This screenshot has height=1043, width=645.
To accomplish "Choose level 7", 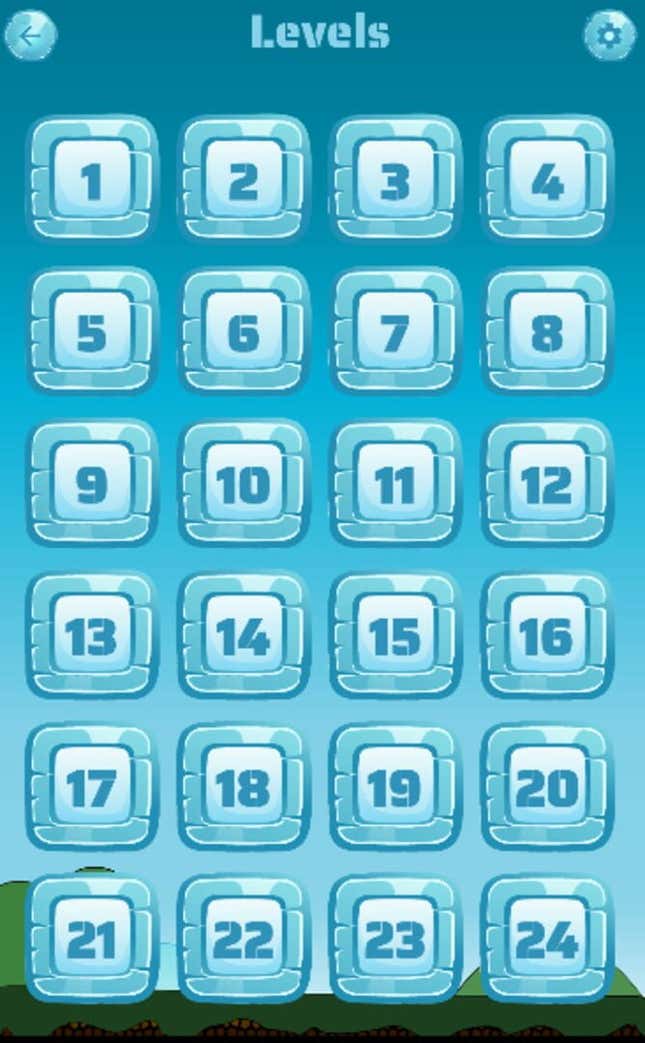I will click(396, 330).
